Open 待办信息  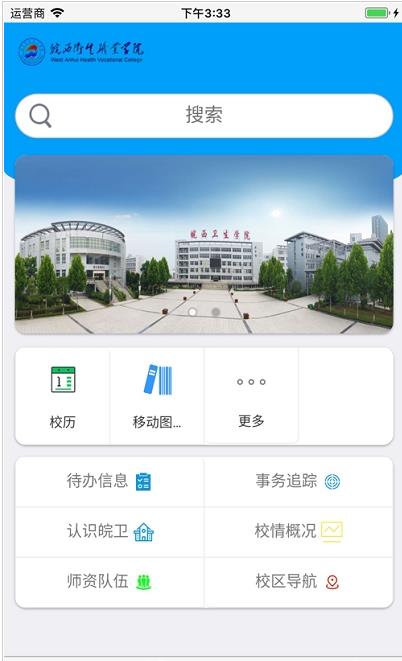pyautogui.click(x=110, y=481)
